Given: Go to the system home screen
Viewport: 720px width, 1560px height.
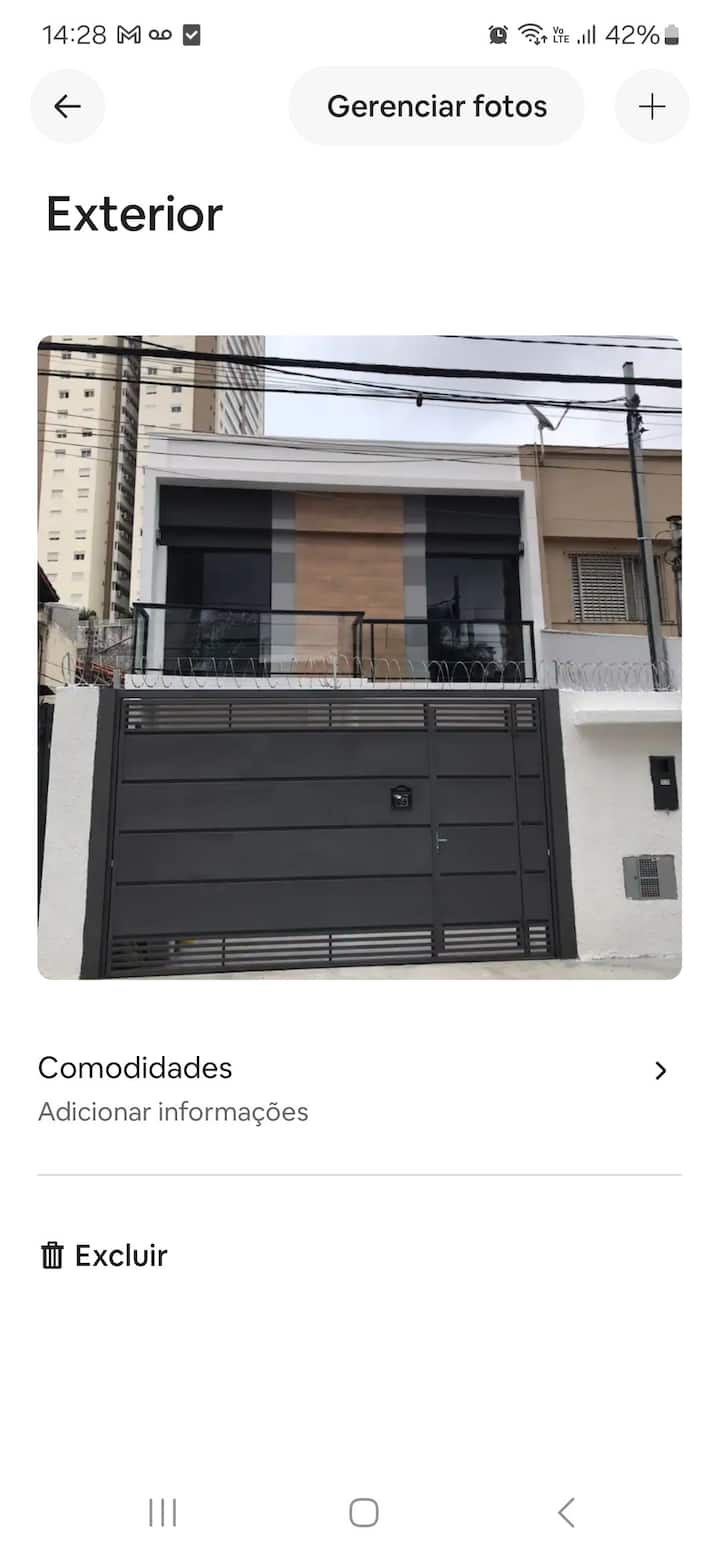Looking at the screenshot, I should (x=364, y=1513).
